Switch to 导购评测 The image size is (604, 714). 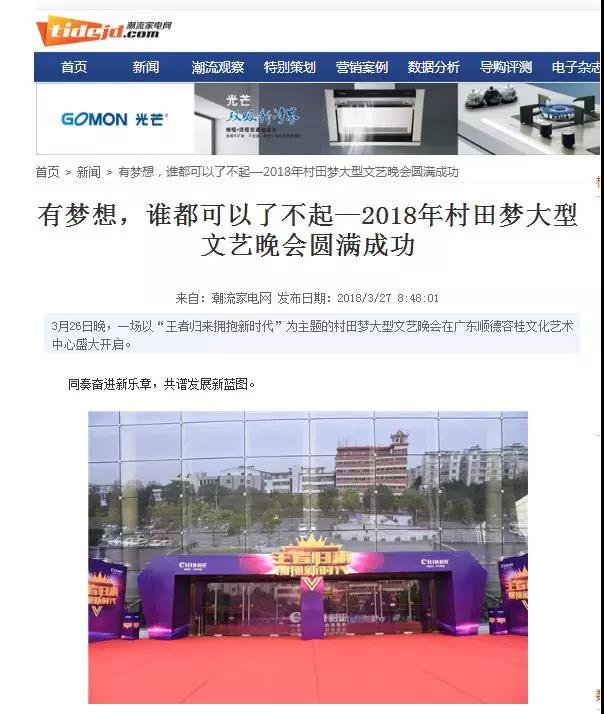click(506, 67)
